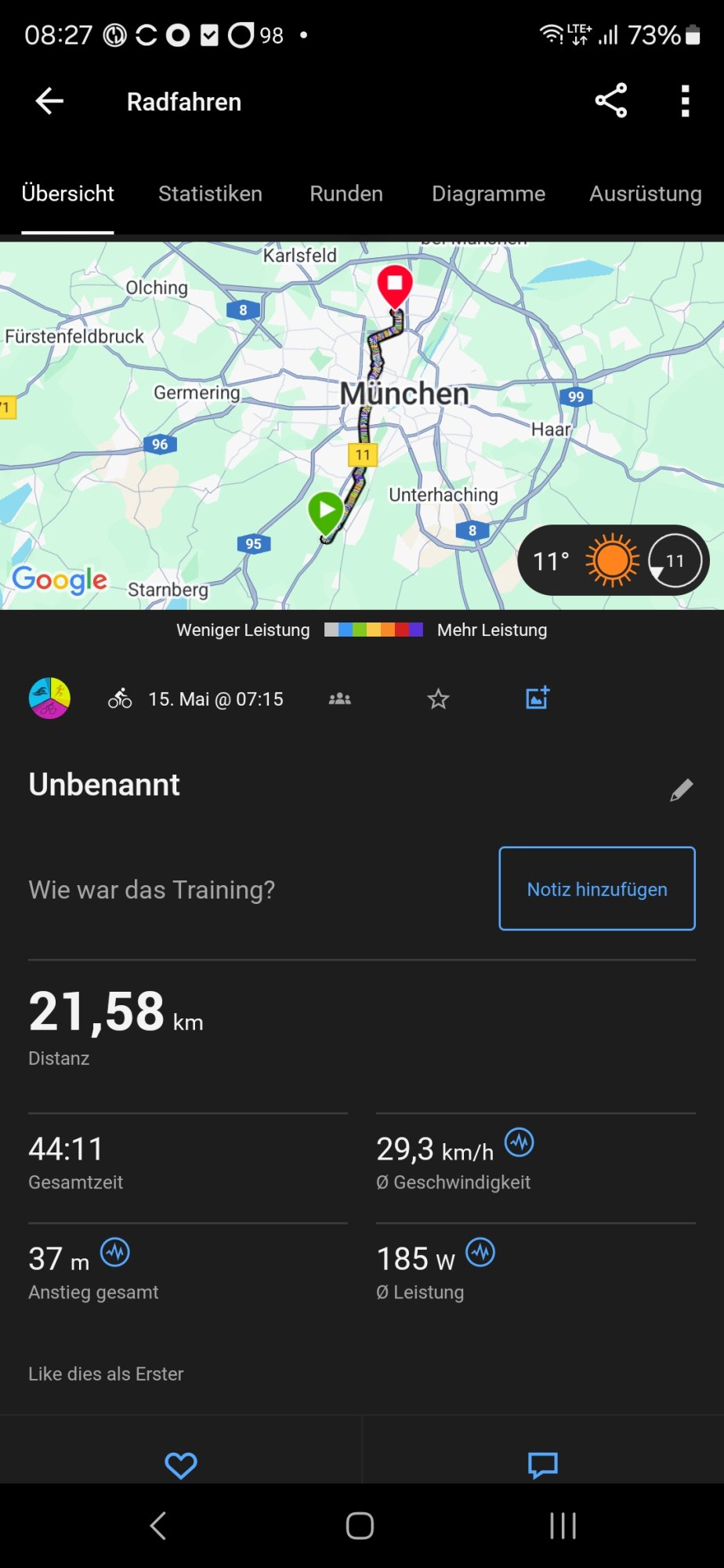Switch to the Statistiken tab
This screenshot has width=724, height=1568.
210,194
